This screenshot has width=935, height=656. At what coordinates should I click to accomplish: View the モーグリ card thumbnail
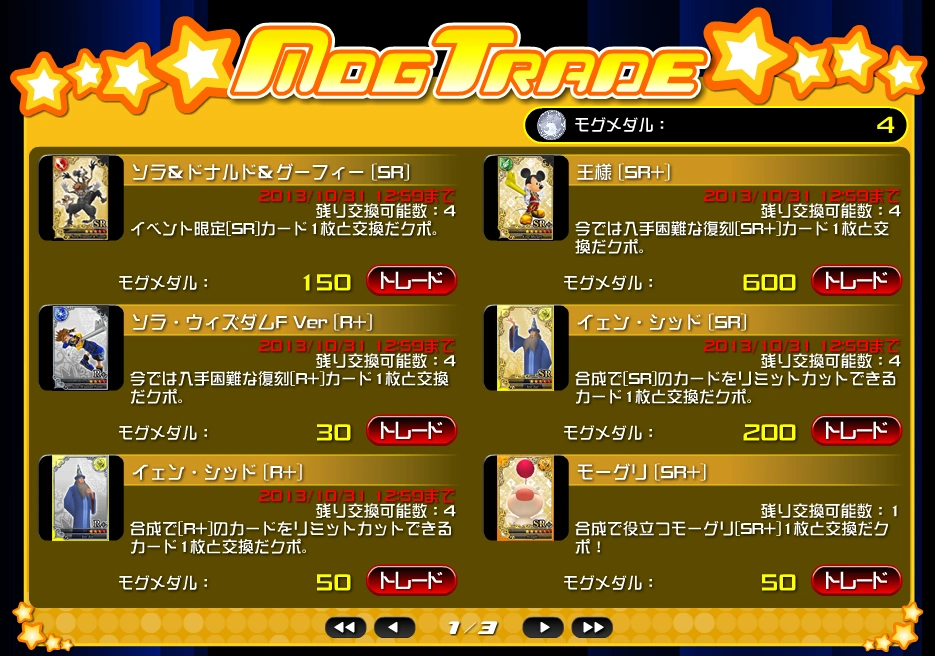[525, 497]
